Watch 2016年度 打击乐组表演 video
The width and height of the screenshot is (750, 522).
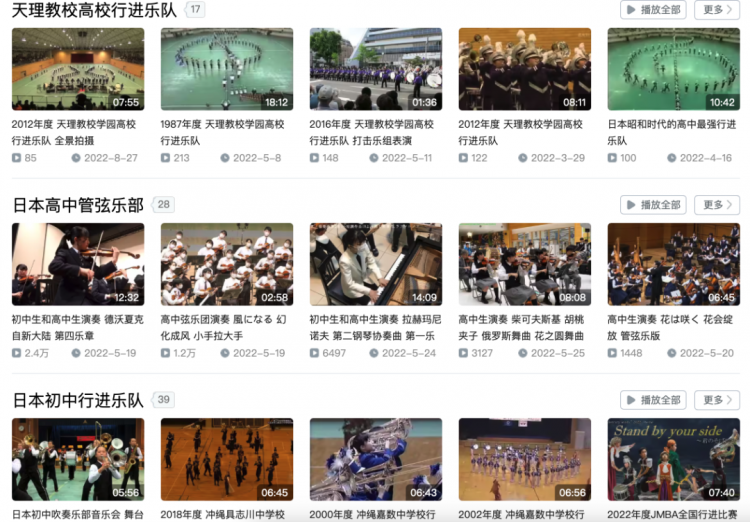tap(376, 69)
